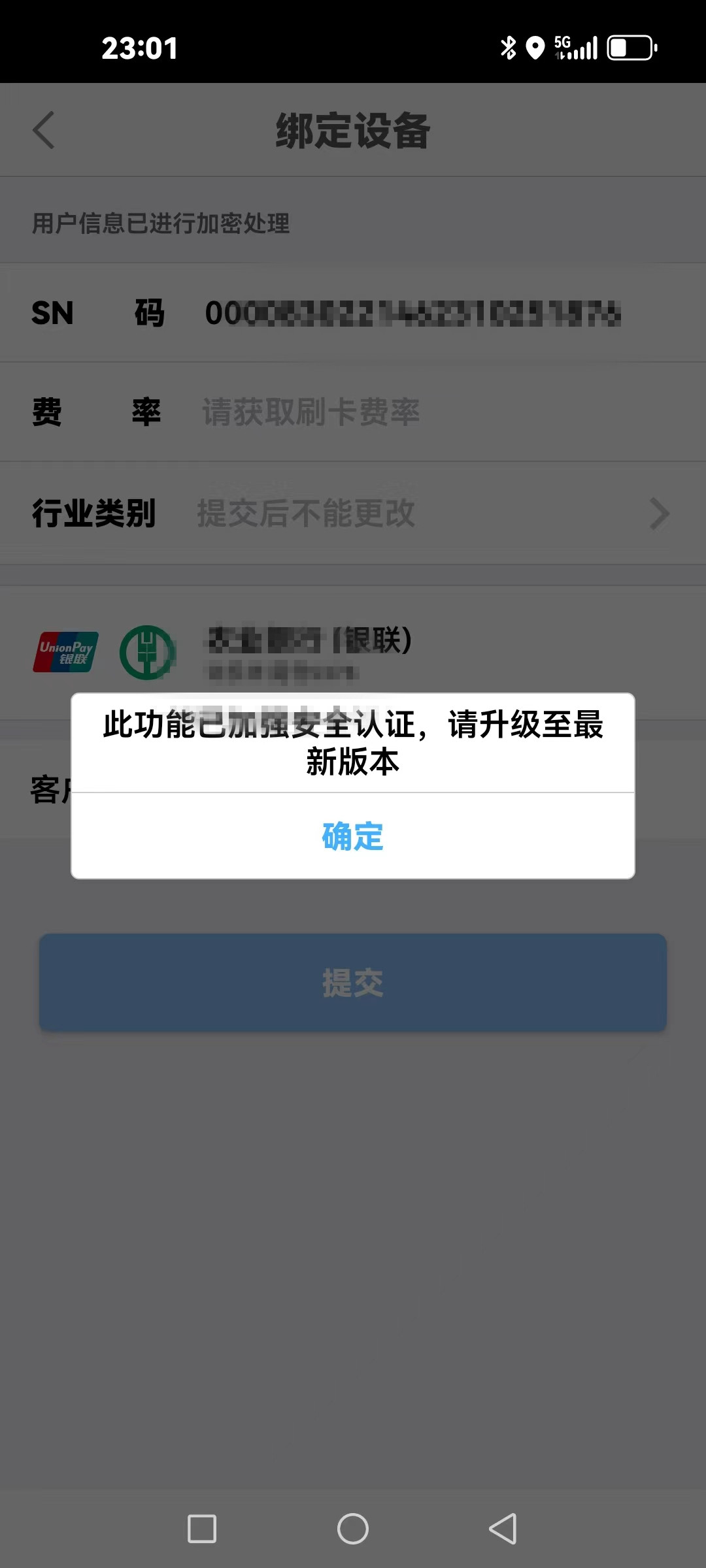The width and height of the screenshot is (706, 1568).
Task: Select the UnionPay bank card row
Action: (x=353, y=653)
